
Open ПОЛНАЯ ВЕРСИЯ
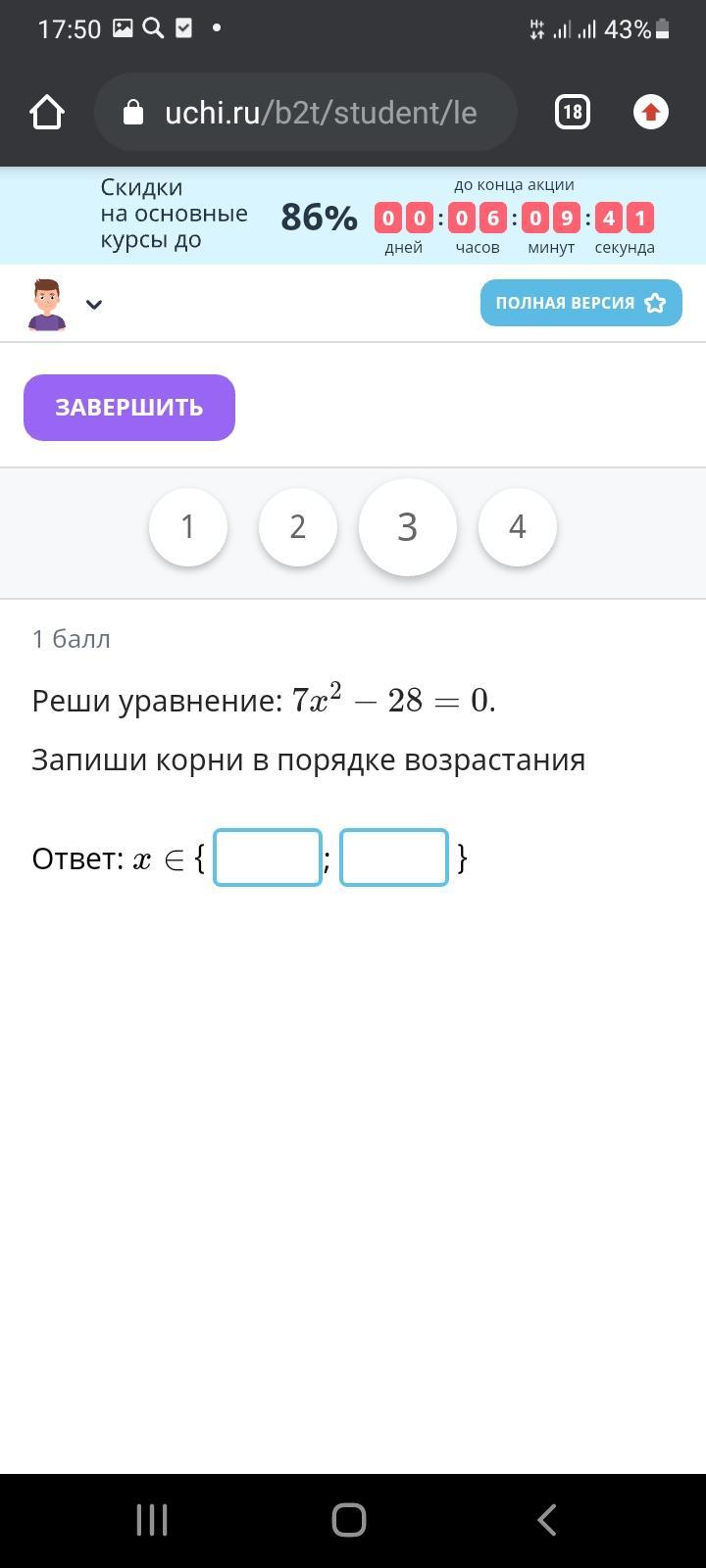point(580,303)
